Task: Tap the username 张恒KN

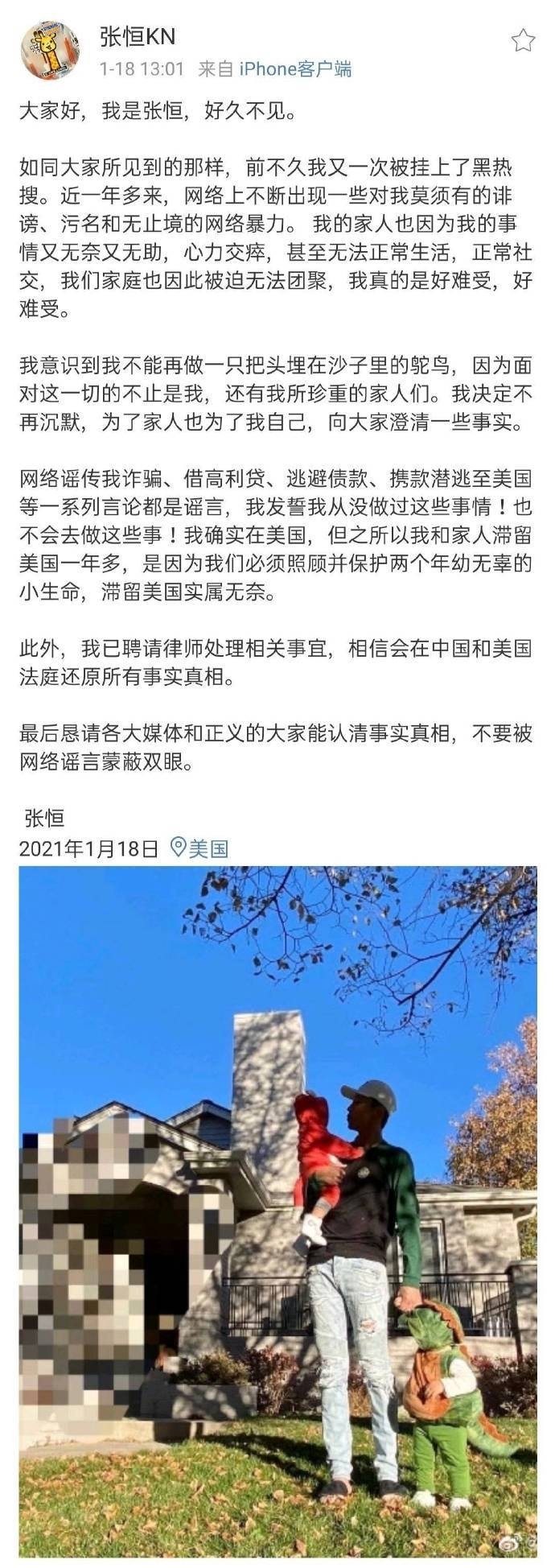Action: pyautogui.click(x=137, y=37)
